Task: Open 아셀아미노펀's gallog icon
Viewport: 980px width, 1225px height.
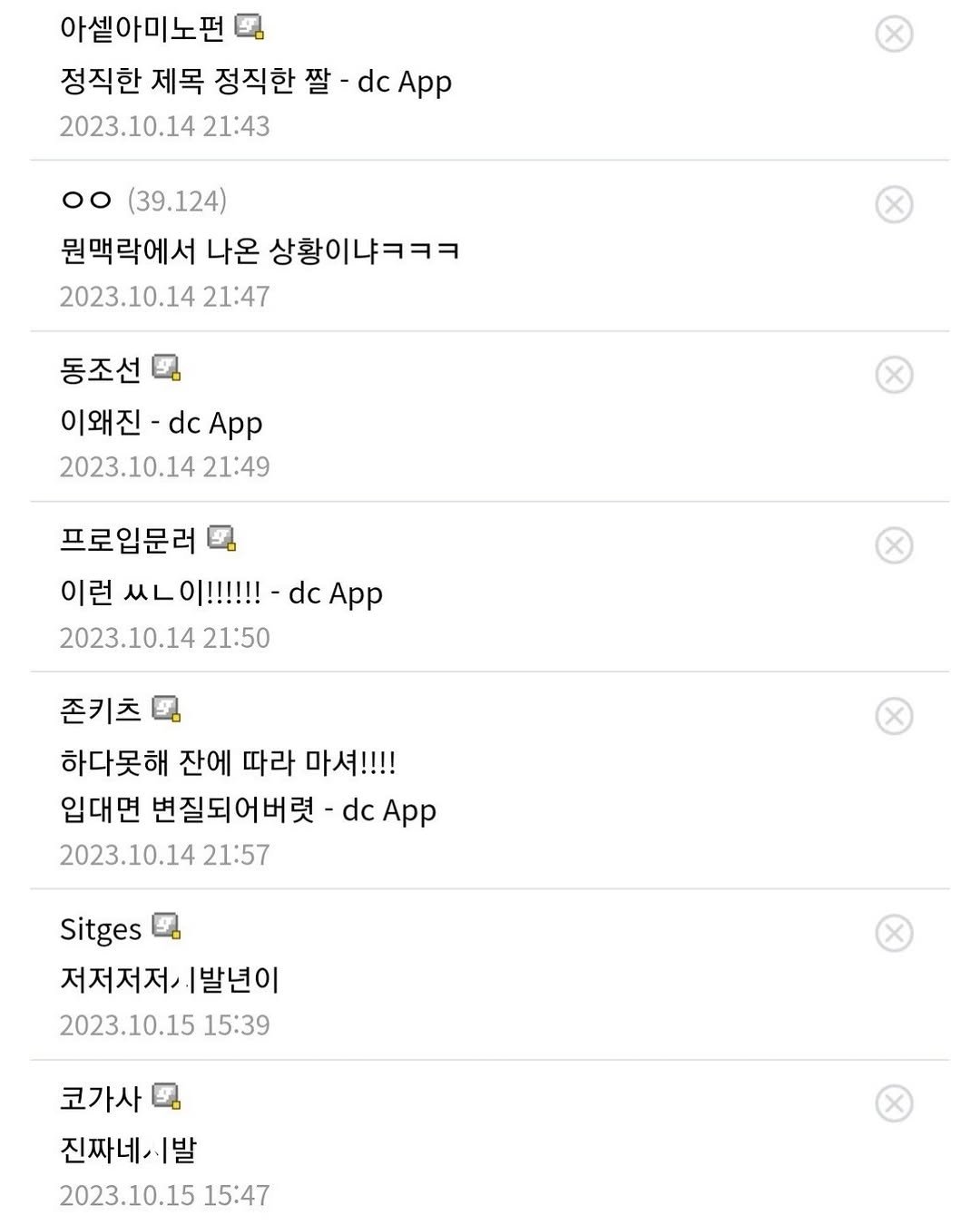Action: pyautogui.click(x=250, y=30)
